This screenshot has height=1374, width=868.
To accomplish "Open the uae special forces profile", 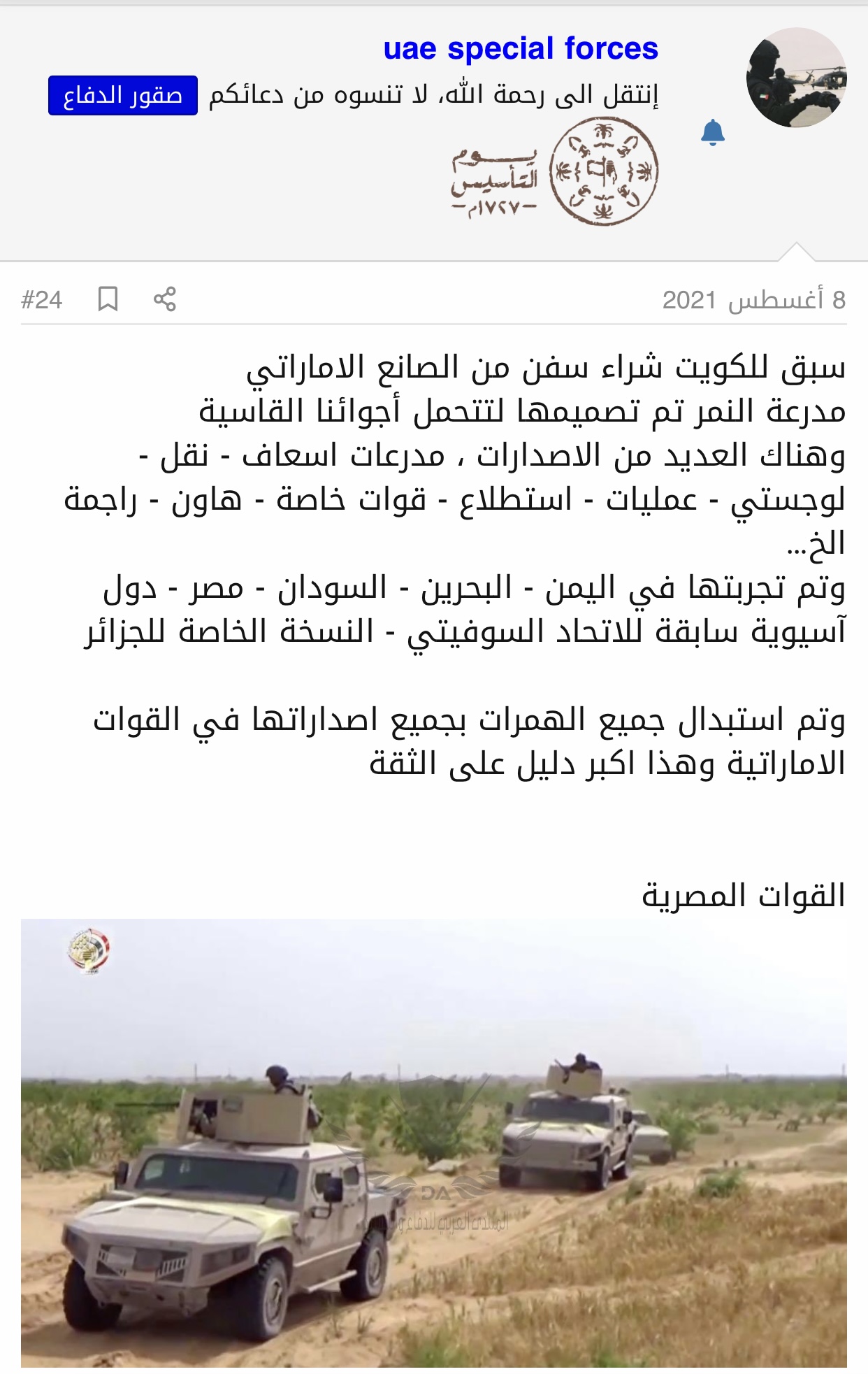I will coord(521,49).
